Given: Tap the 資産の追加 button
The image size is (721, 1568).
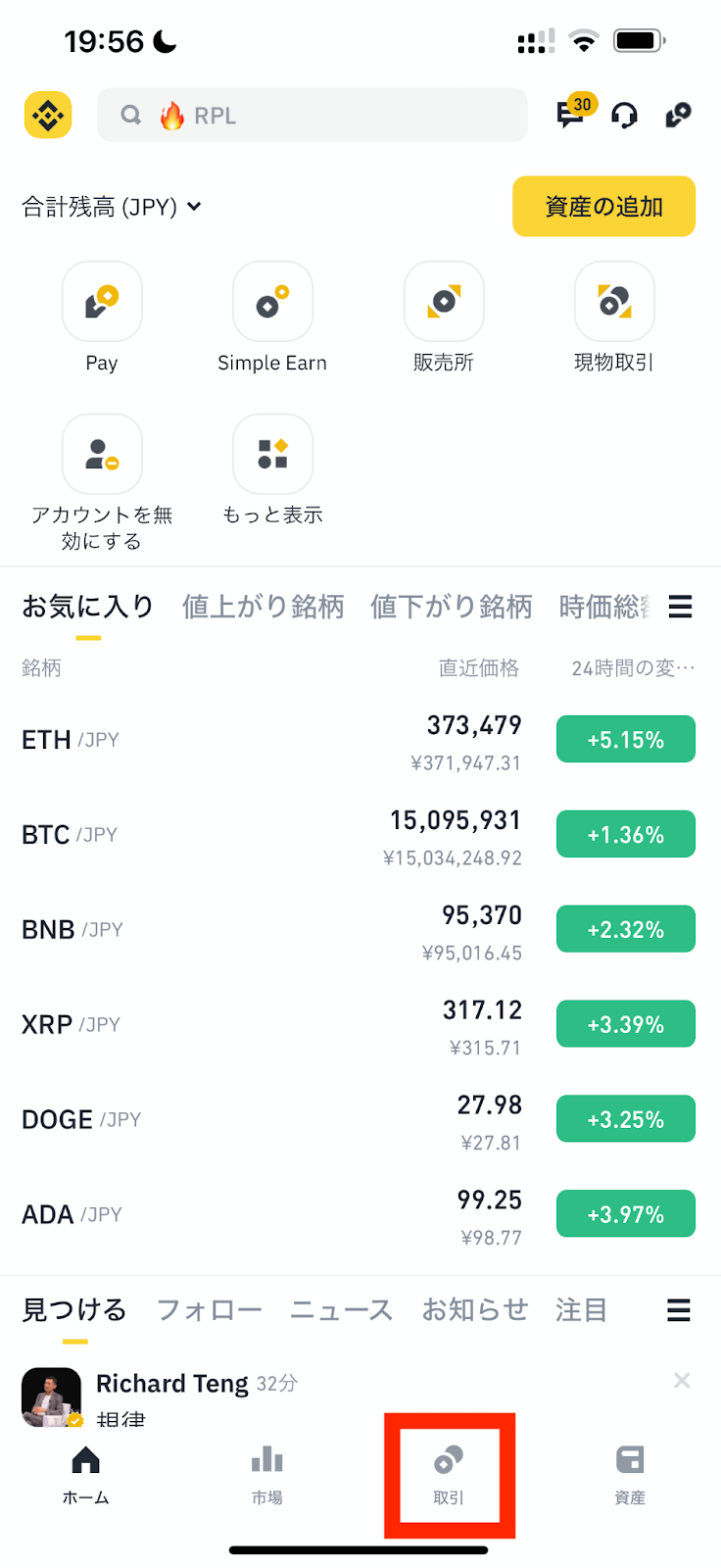Looking at the screenshot, I should tap(603, 206).
